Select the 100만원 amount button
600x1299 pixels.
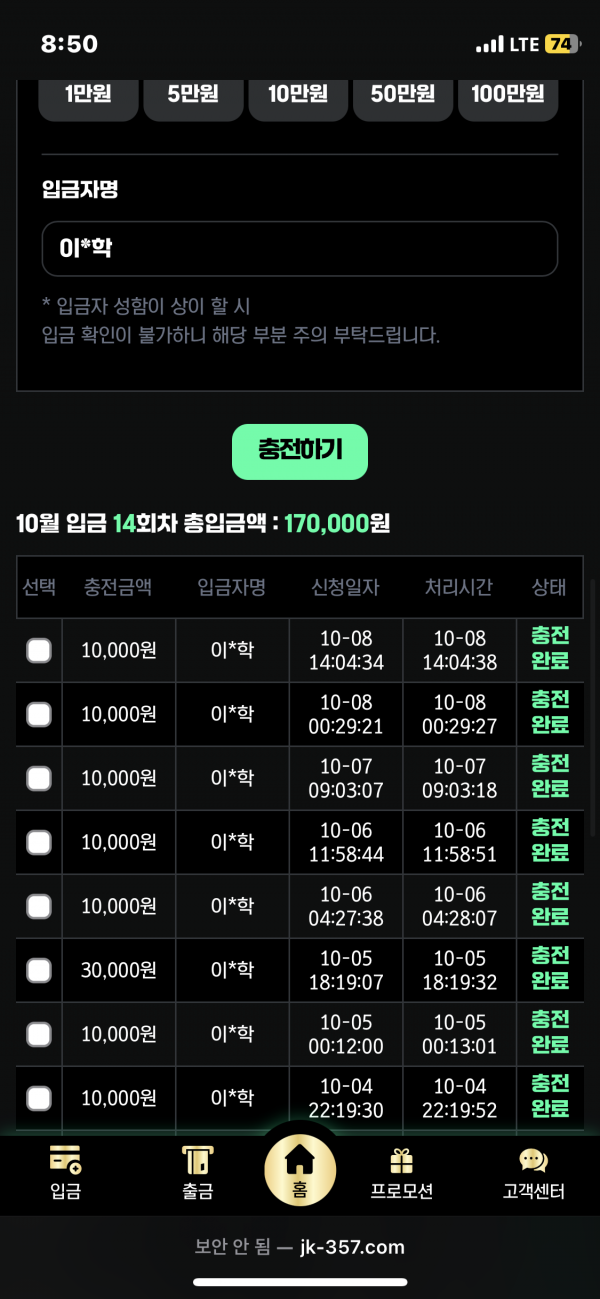click(x=508, y=96)
